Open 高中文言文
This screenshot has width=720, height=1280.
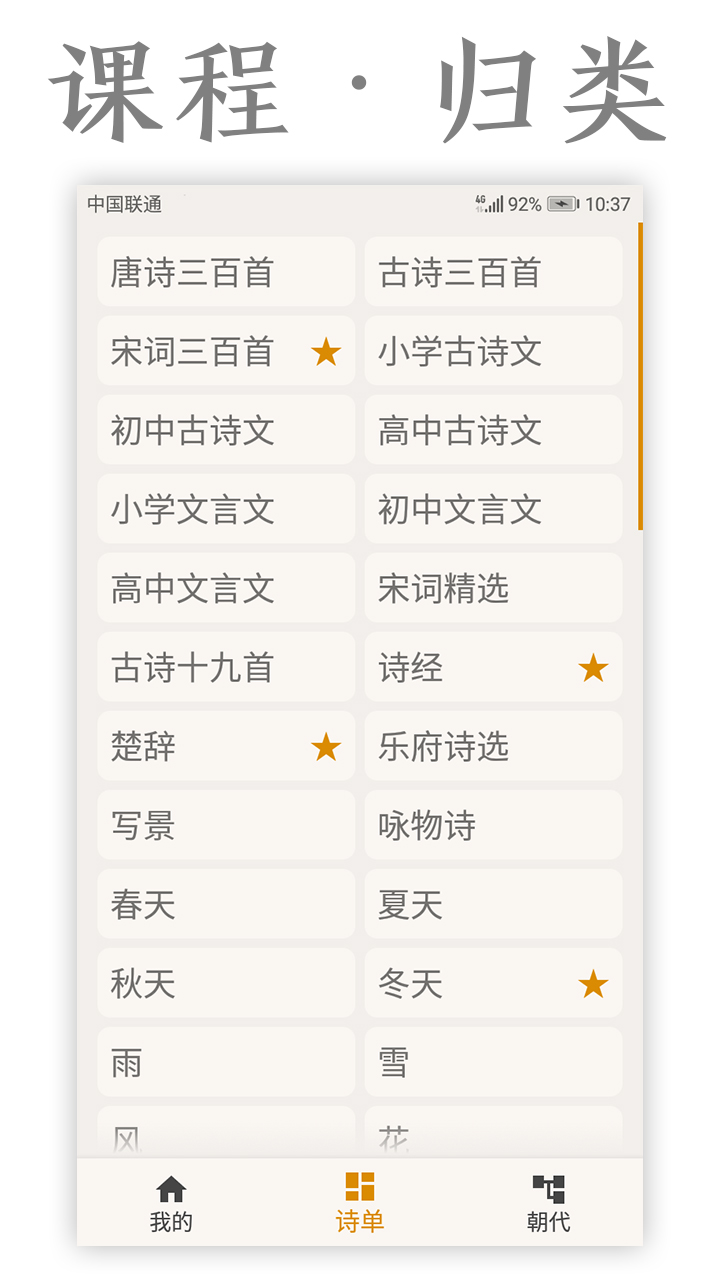(225, 589)
